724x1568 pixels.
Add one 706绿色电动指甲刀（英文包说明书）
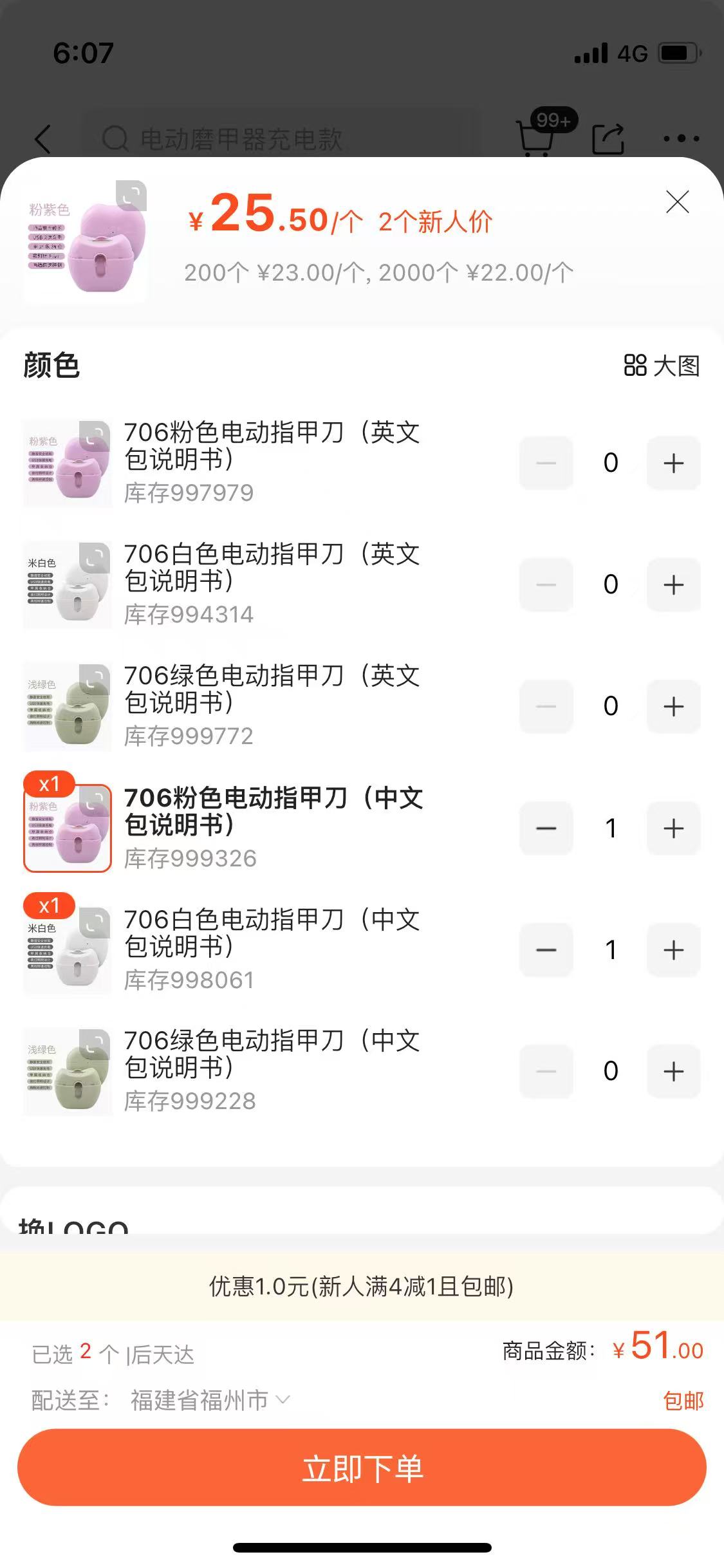click(x=673, y=706)
